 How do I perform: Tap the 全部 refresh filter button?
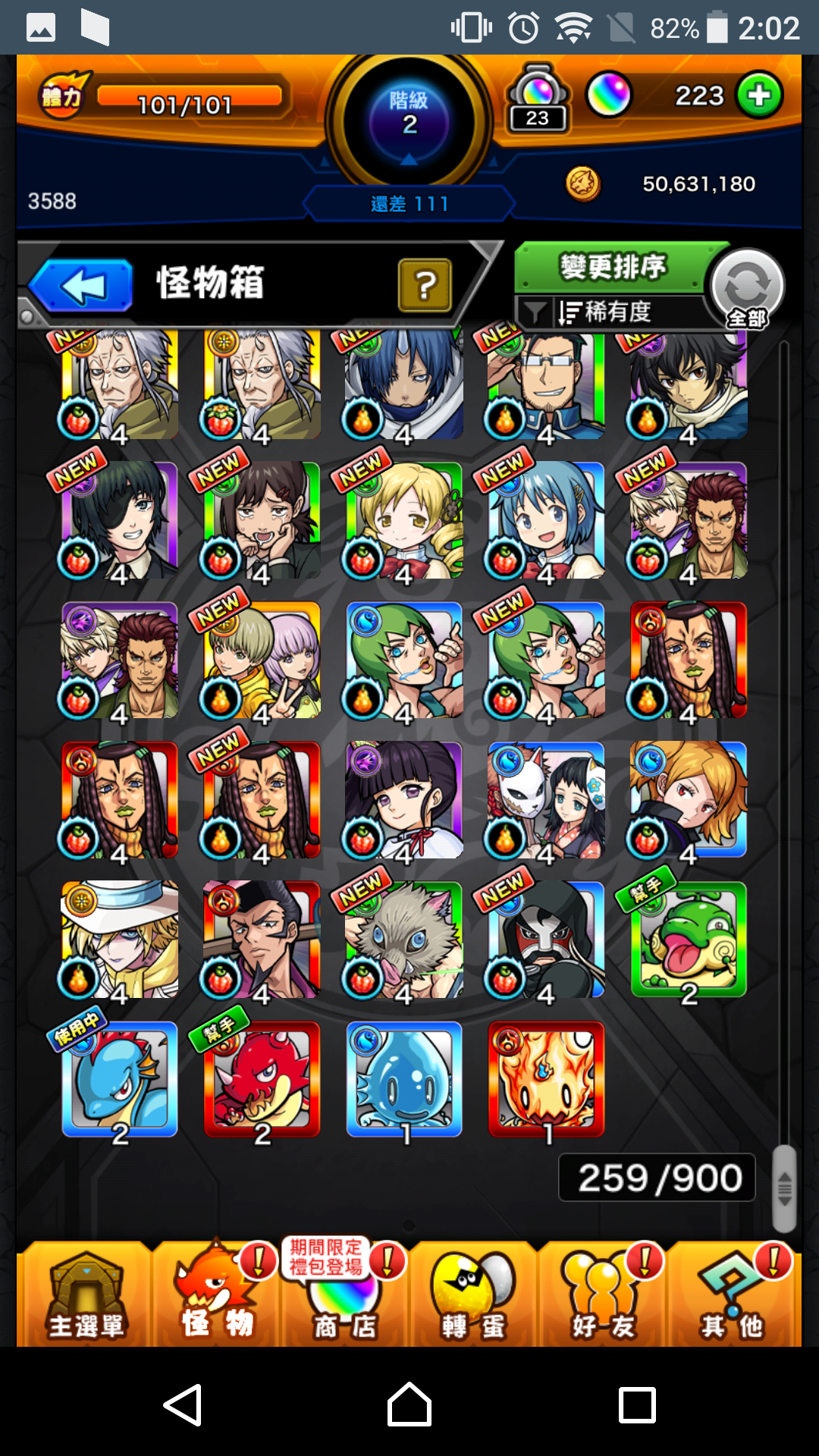point(746,288)
